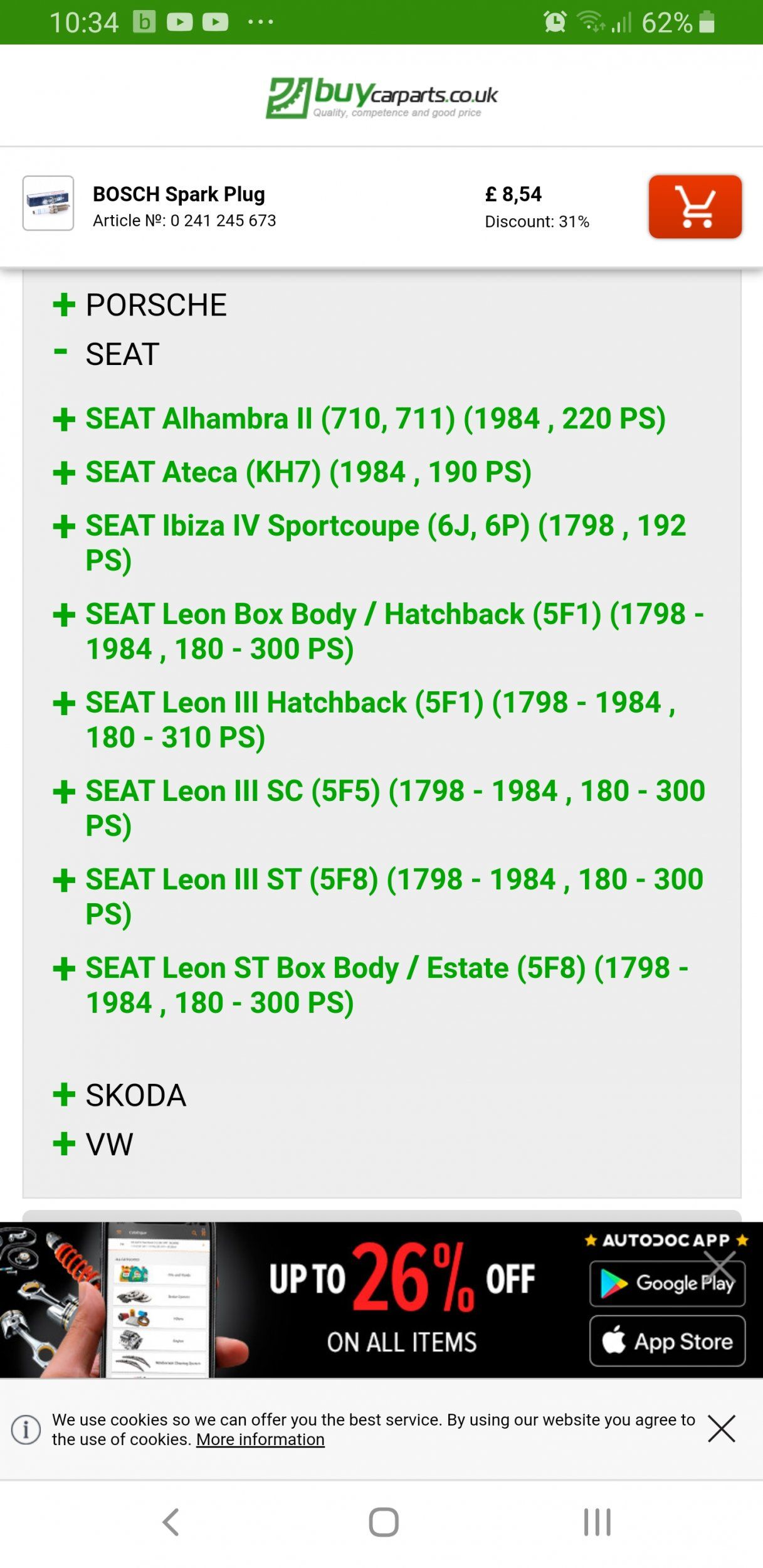Expand the SKODA vehicle list

tap(120, 1095)
